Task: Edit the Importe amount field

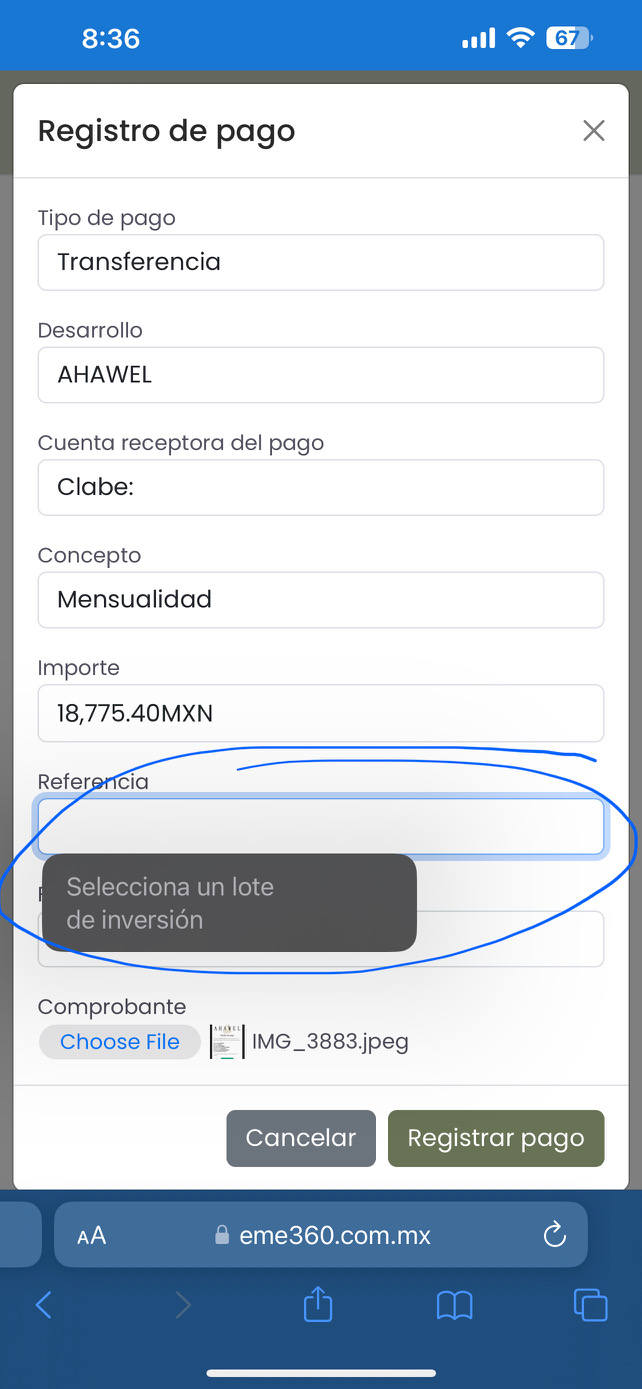Action: click(x=320, y=713)
